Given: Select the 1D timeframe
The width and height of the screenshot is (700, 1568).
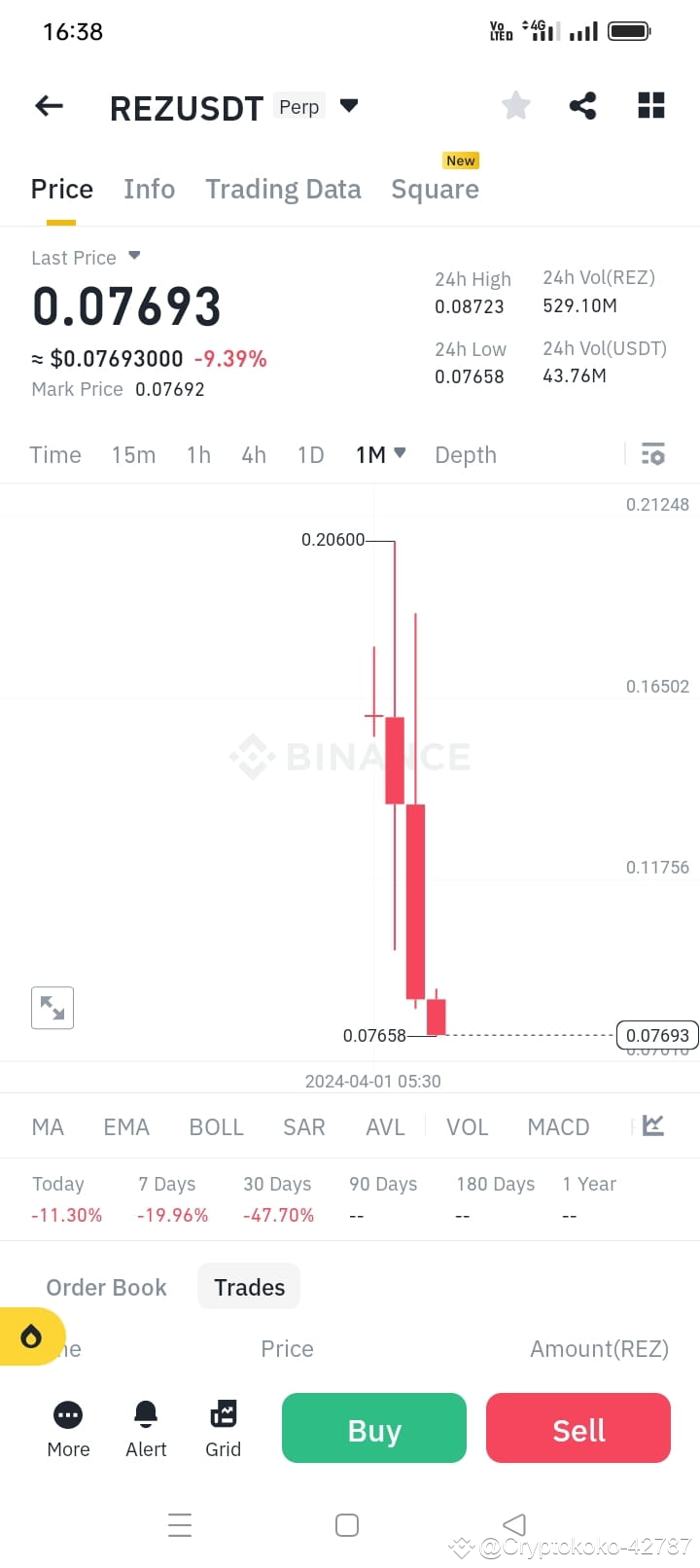Looking at the screenshot, I should tap(310, 454).
